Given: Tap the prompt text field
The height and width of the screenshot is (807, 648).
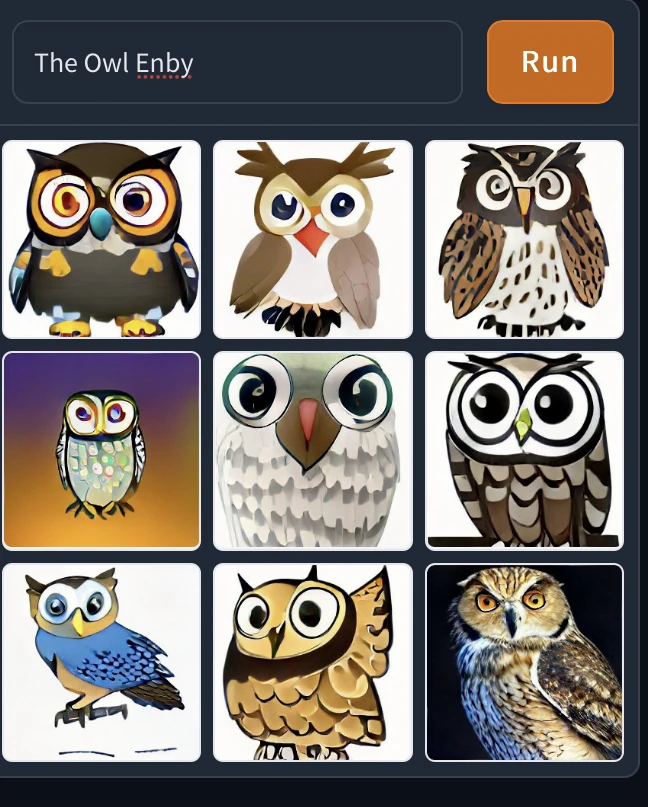Looking at the screenshot, I should click(x=237, y=62).
